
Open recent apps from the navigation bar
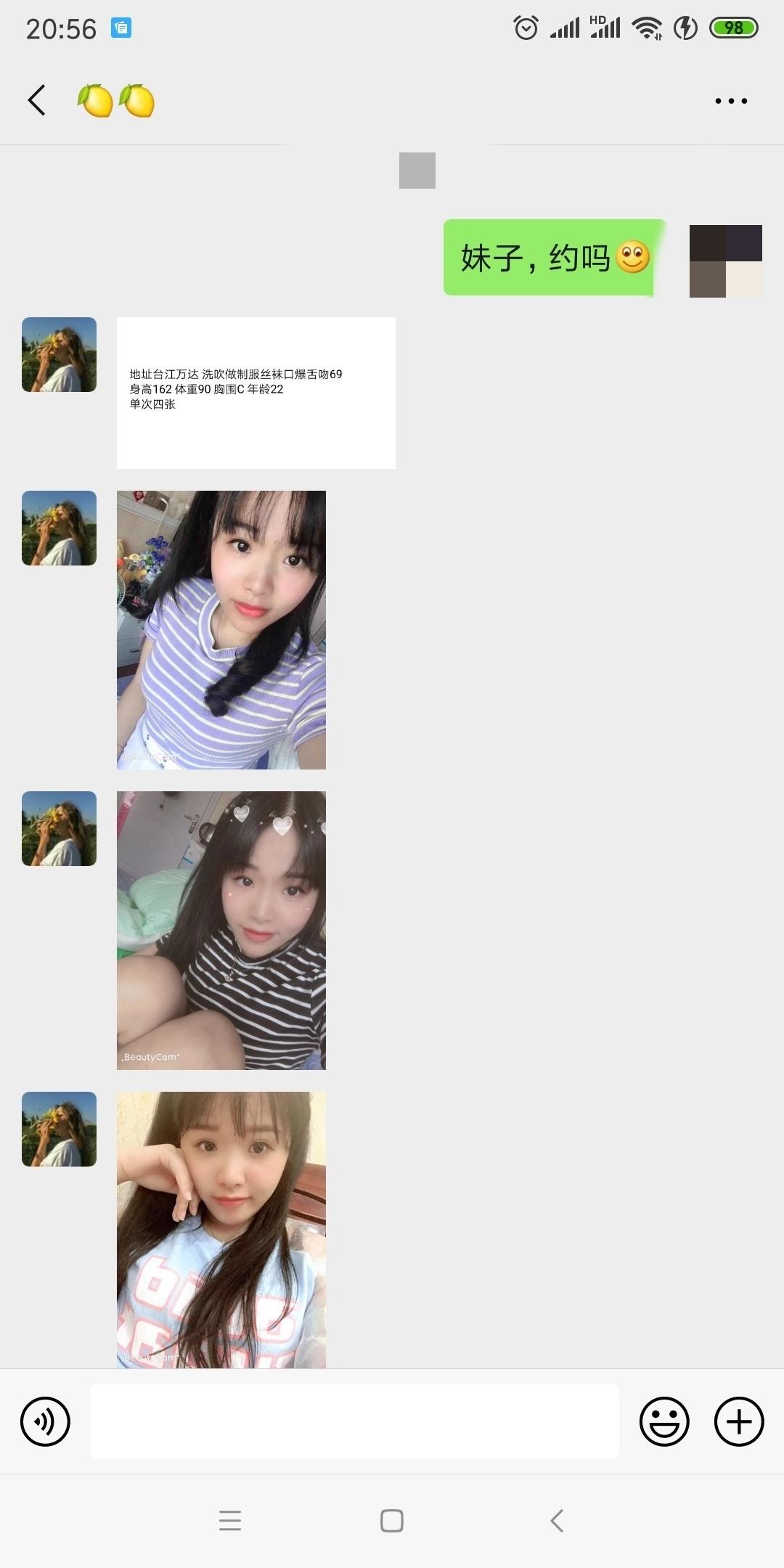pos(230,1520)
